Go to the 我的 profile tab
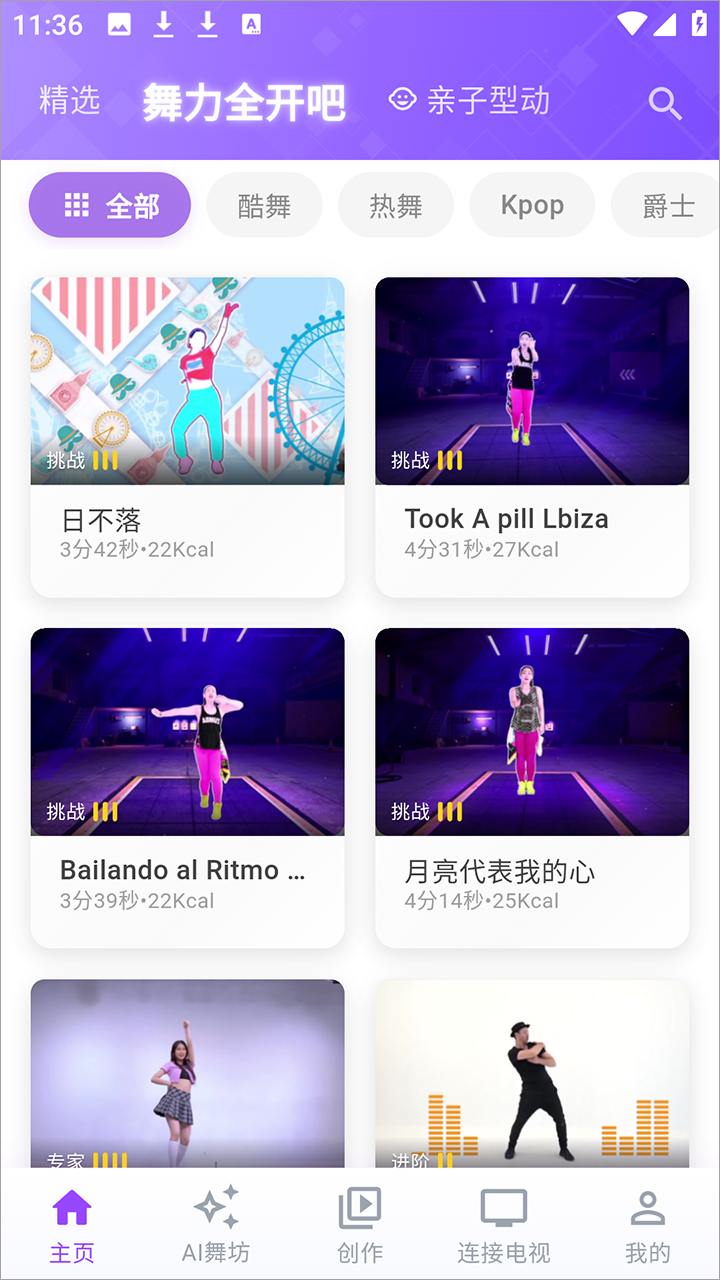This screenshot has width=720, height=1280. tap(648, 1225)
